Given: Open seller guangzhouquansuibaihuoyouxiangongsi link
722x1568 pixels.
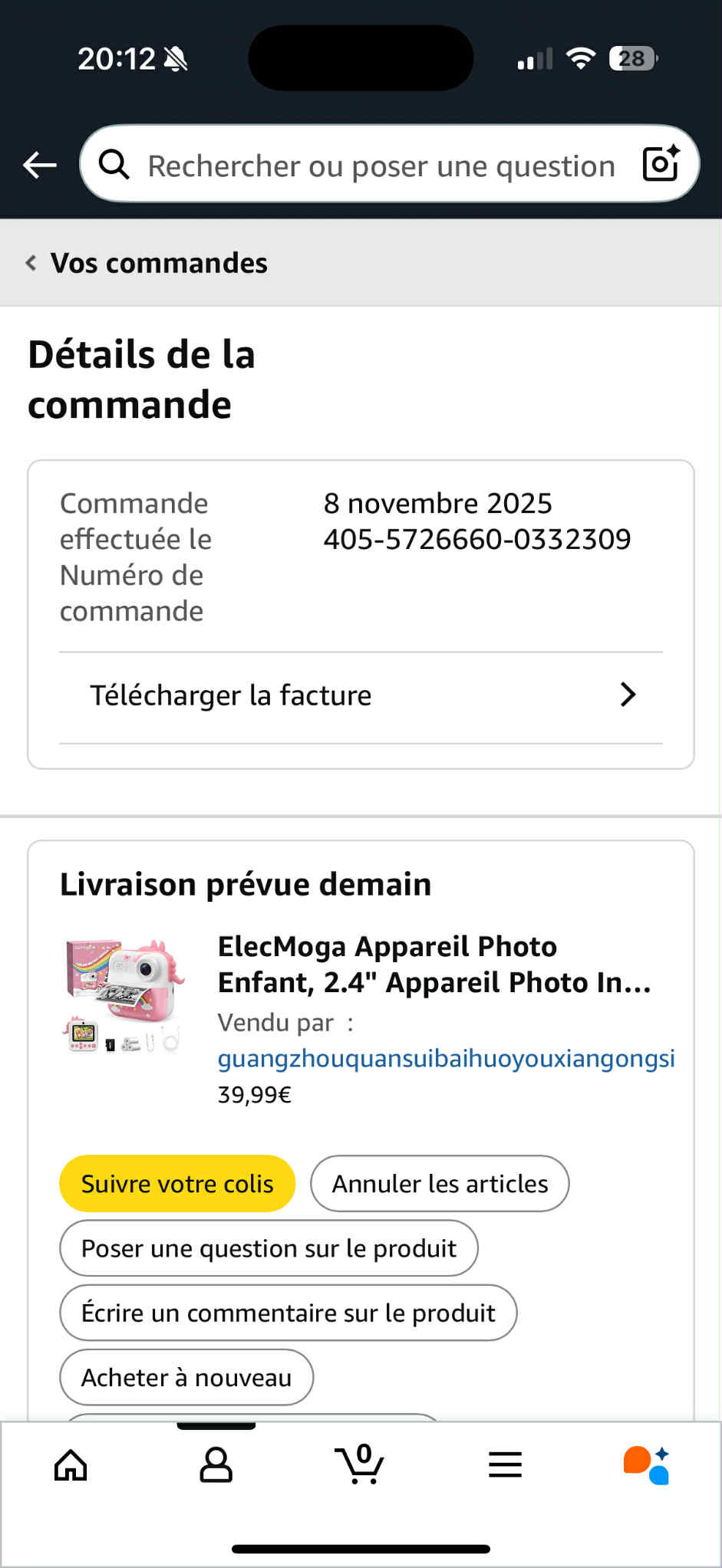Looking at the screenshot, I should point(446,1058).
